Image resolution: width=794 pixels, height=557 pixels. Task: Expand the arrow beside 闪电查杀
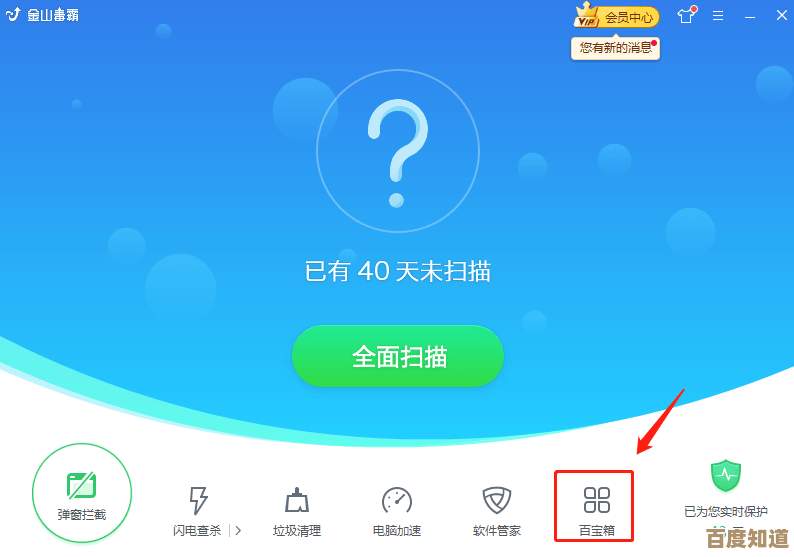tap(238, 530)
